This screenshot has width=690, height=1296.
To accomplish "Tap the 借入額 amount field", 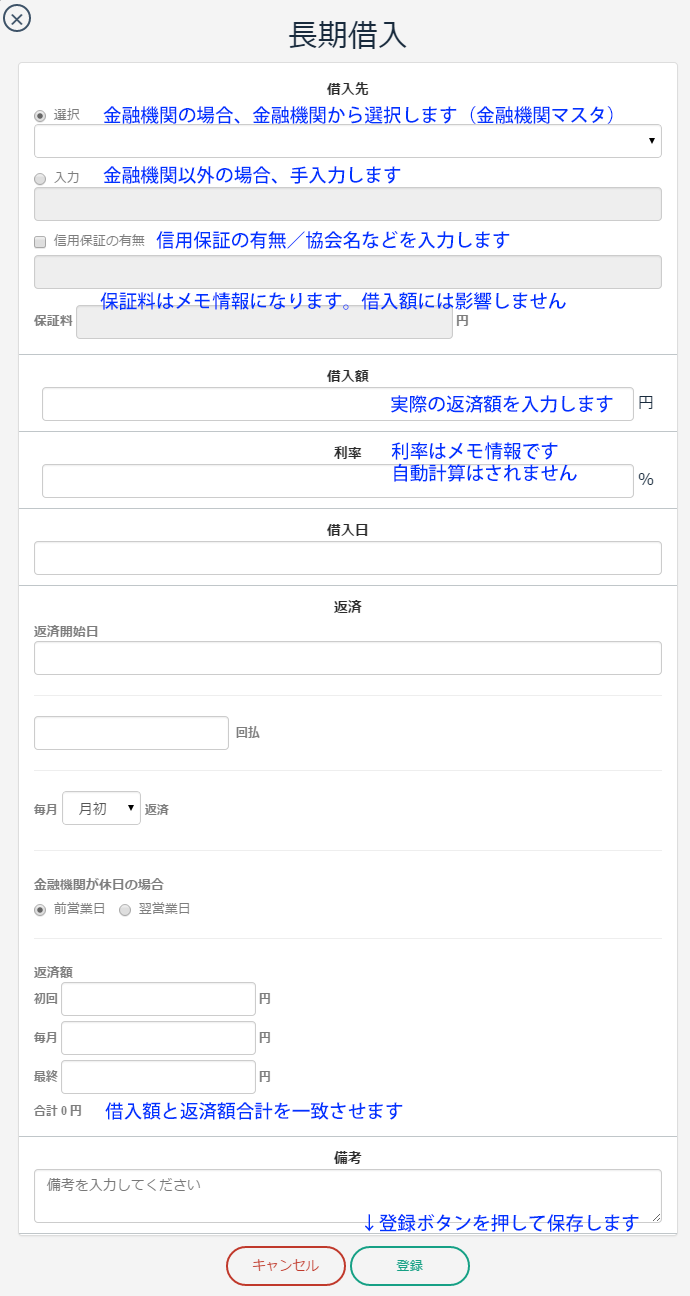I will (337, 404).
